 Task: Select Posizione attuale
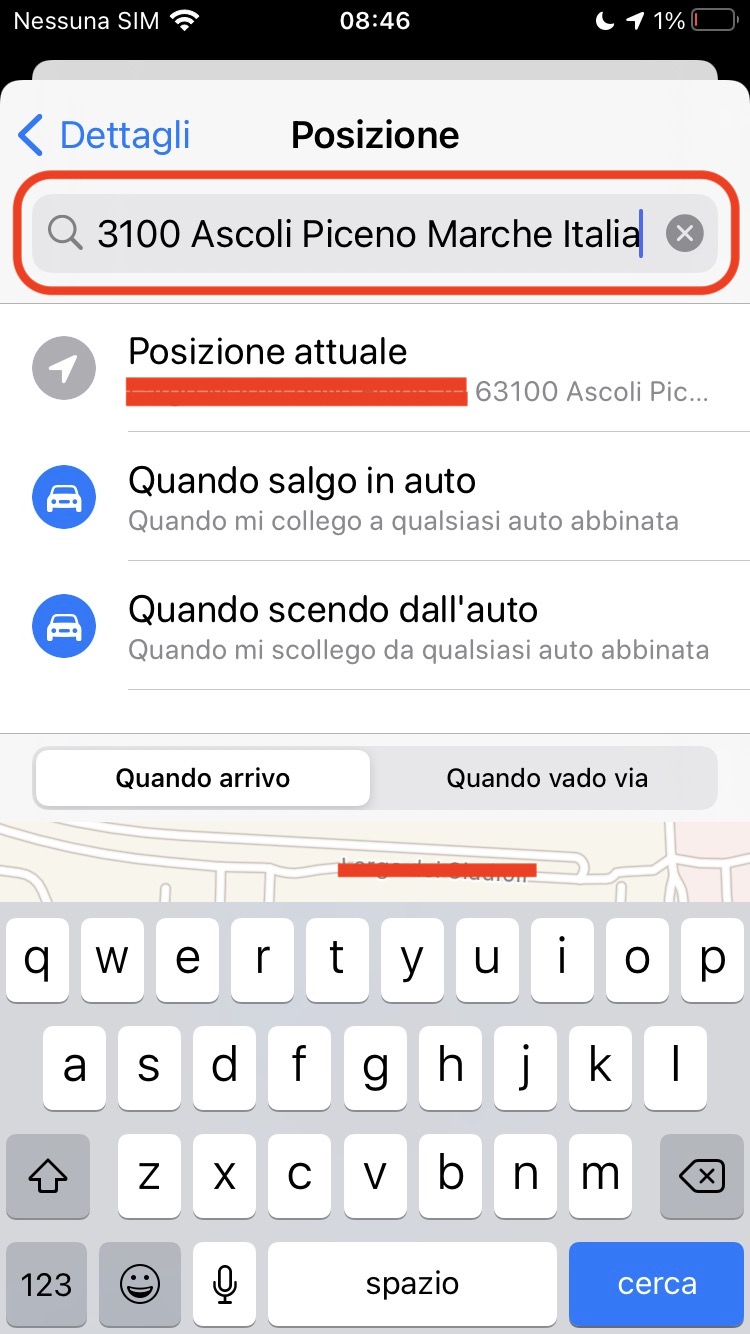pos(375,369)
